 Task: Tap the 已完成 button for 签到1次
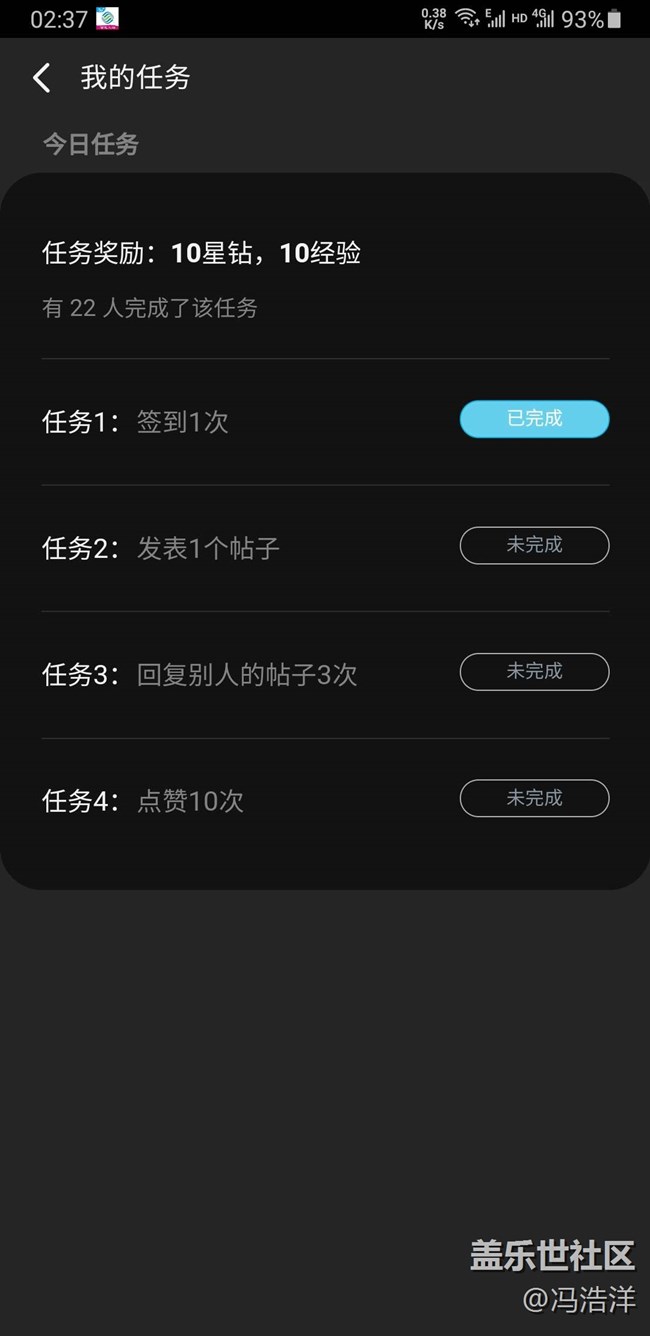coord(534,419)
